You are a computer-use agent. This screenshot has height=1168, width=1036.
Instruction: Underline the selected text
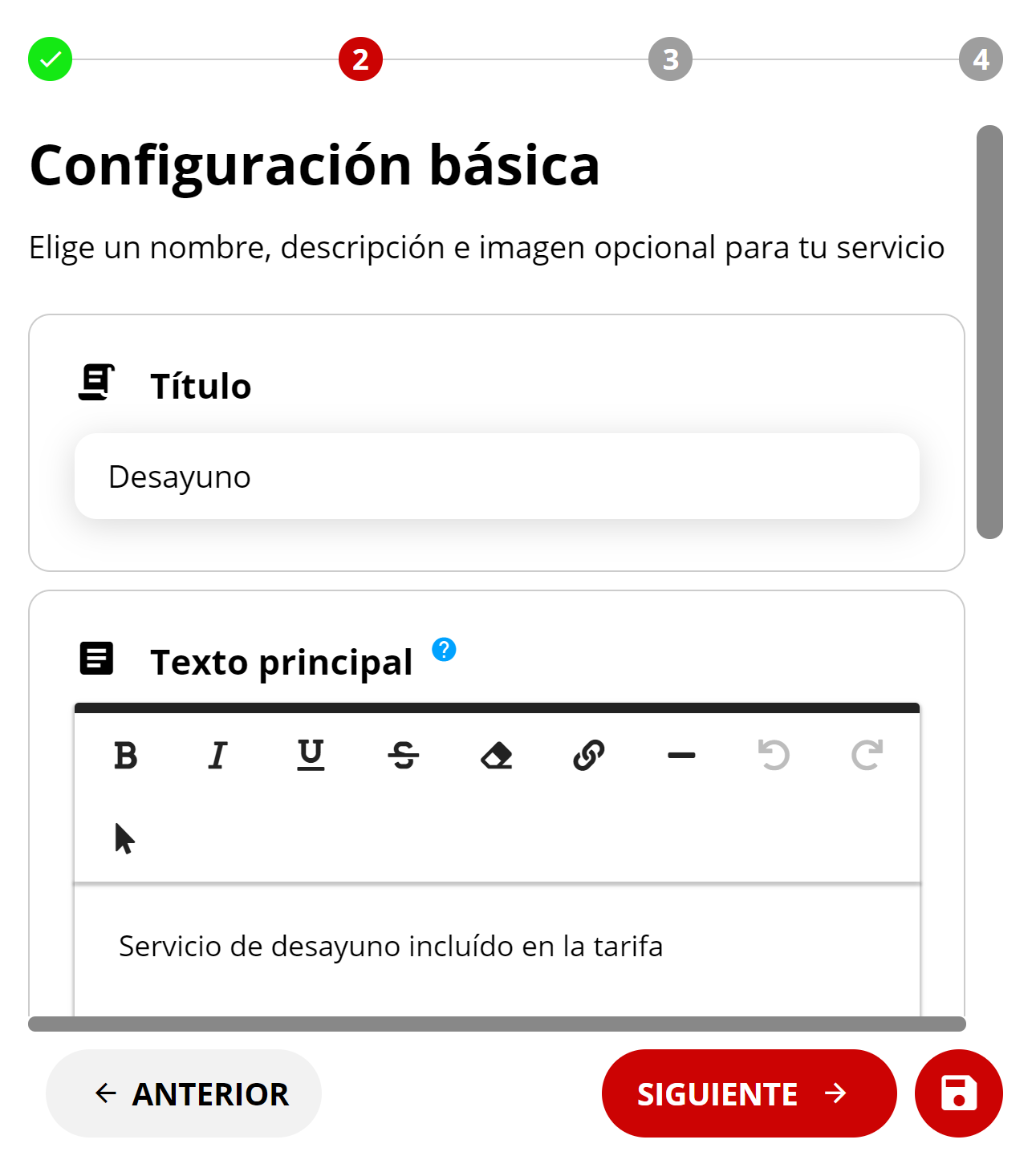pos(311,756)
